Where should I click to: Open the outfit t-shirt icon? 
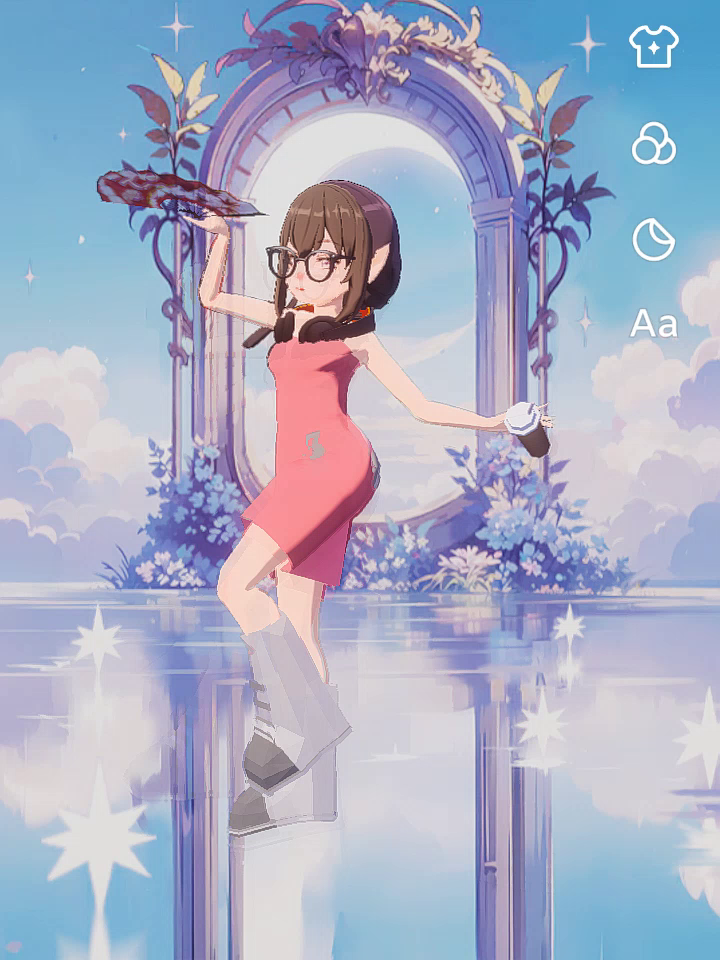(x=654, y=46)
